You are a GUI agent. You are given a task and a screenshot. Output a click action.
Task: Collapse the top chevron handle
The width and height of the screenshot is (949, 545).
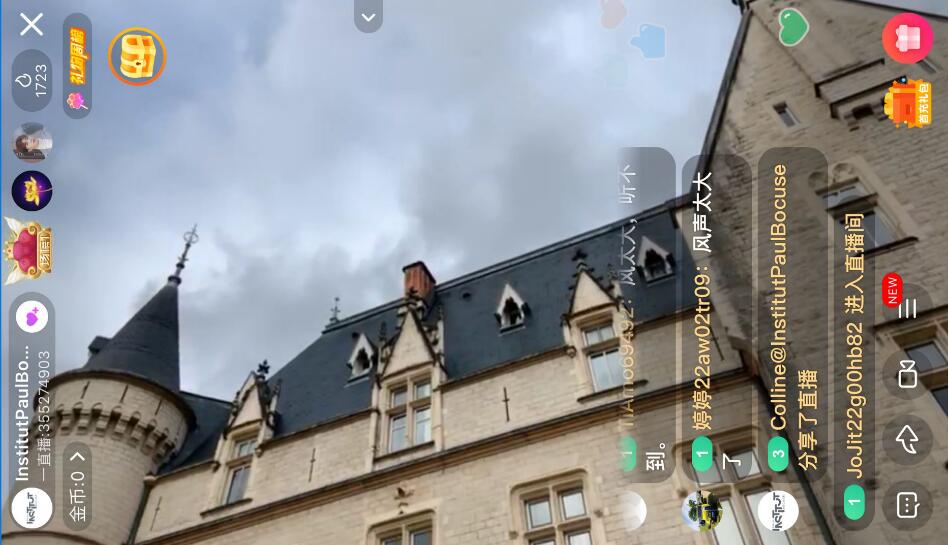(x=368, y=17)
